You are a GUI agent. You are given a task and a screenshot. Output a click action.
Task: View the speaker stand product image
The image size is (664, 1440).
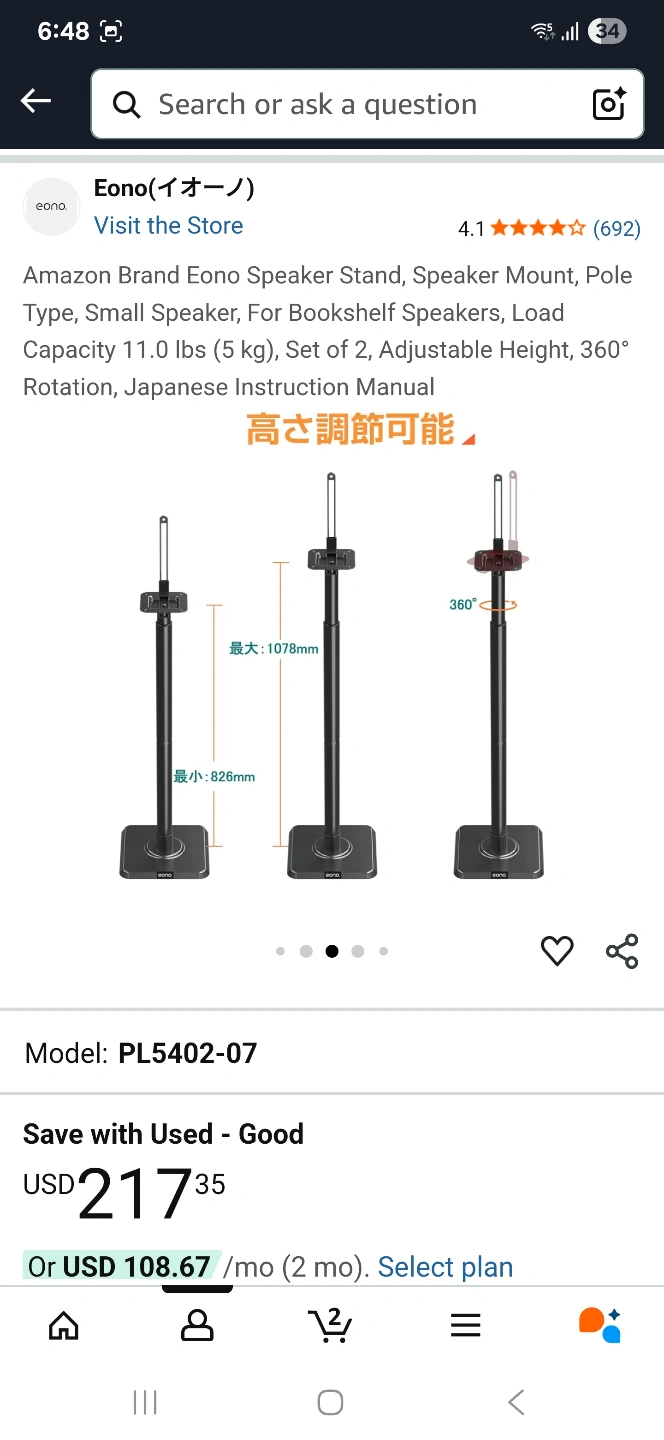click(332, 660)
